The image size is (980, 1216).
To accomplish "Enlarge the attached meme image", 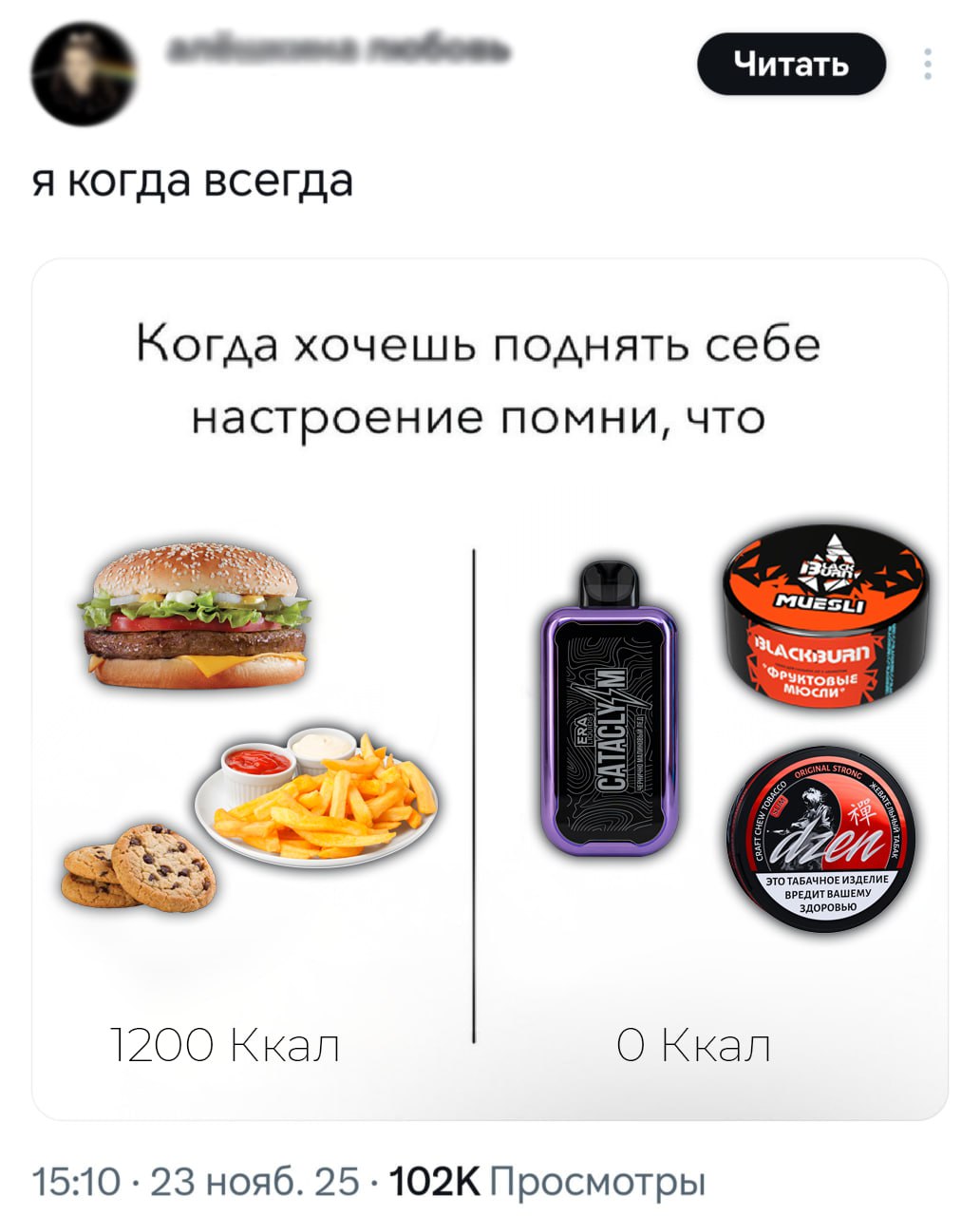I will (490, 688).
